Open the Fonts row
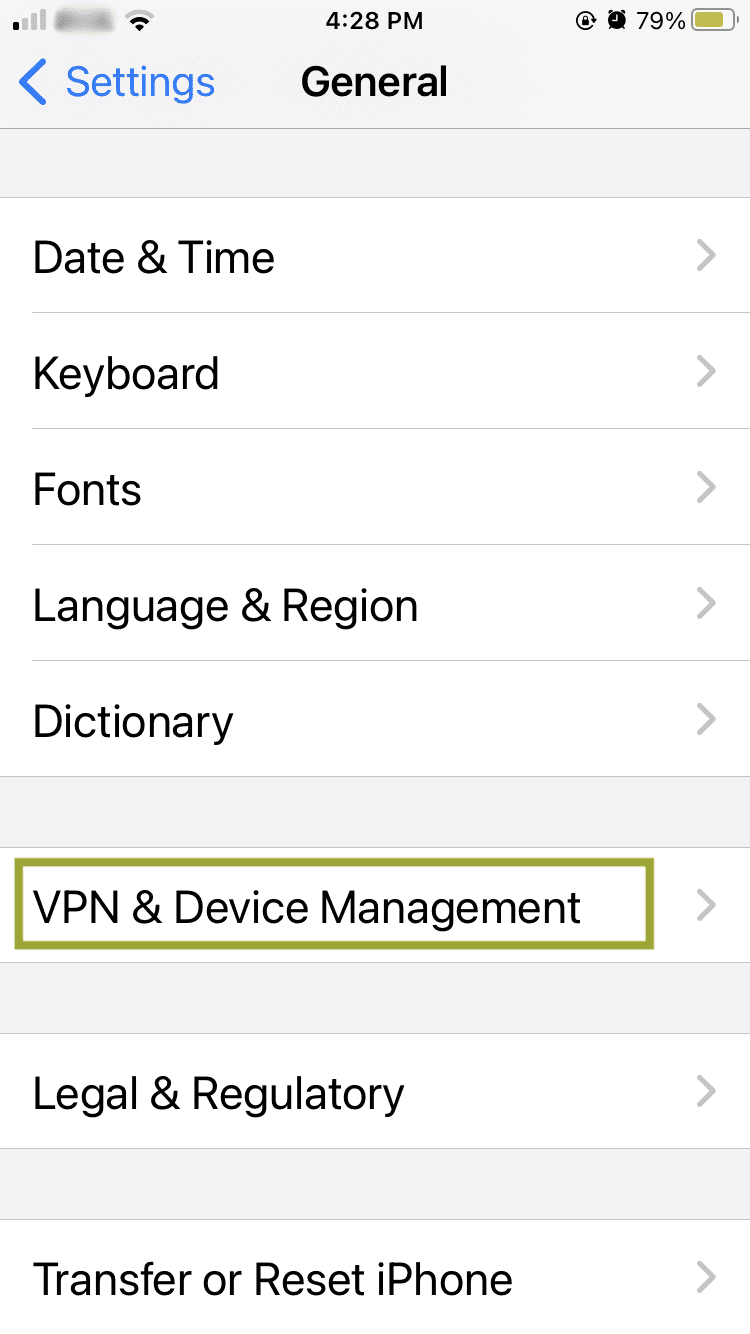 pos(375,488)
